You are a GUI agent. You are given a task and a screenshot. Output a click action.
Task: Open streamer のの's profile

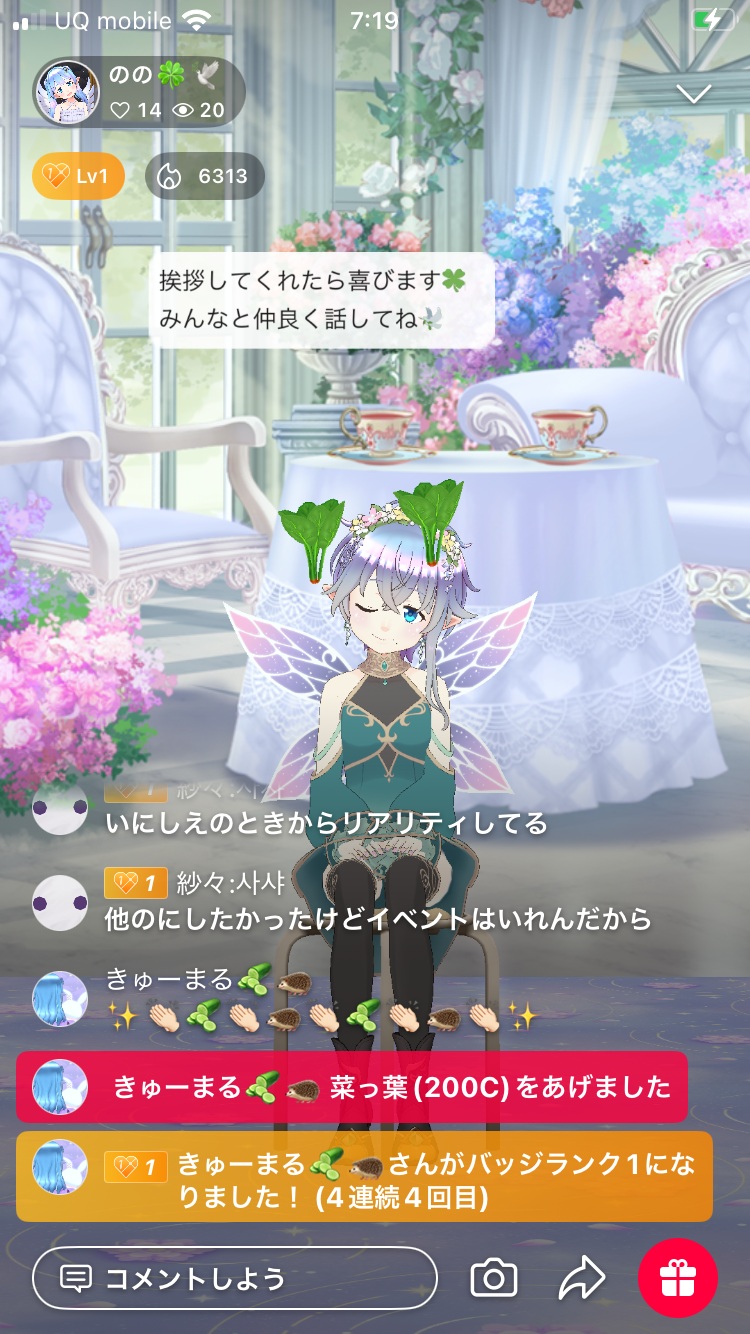coord(68,92)
